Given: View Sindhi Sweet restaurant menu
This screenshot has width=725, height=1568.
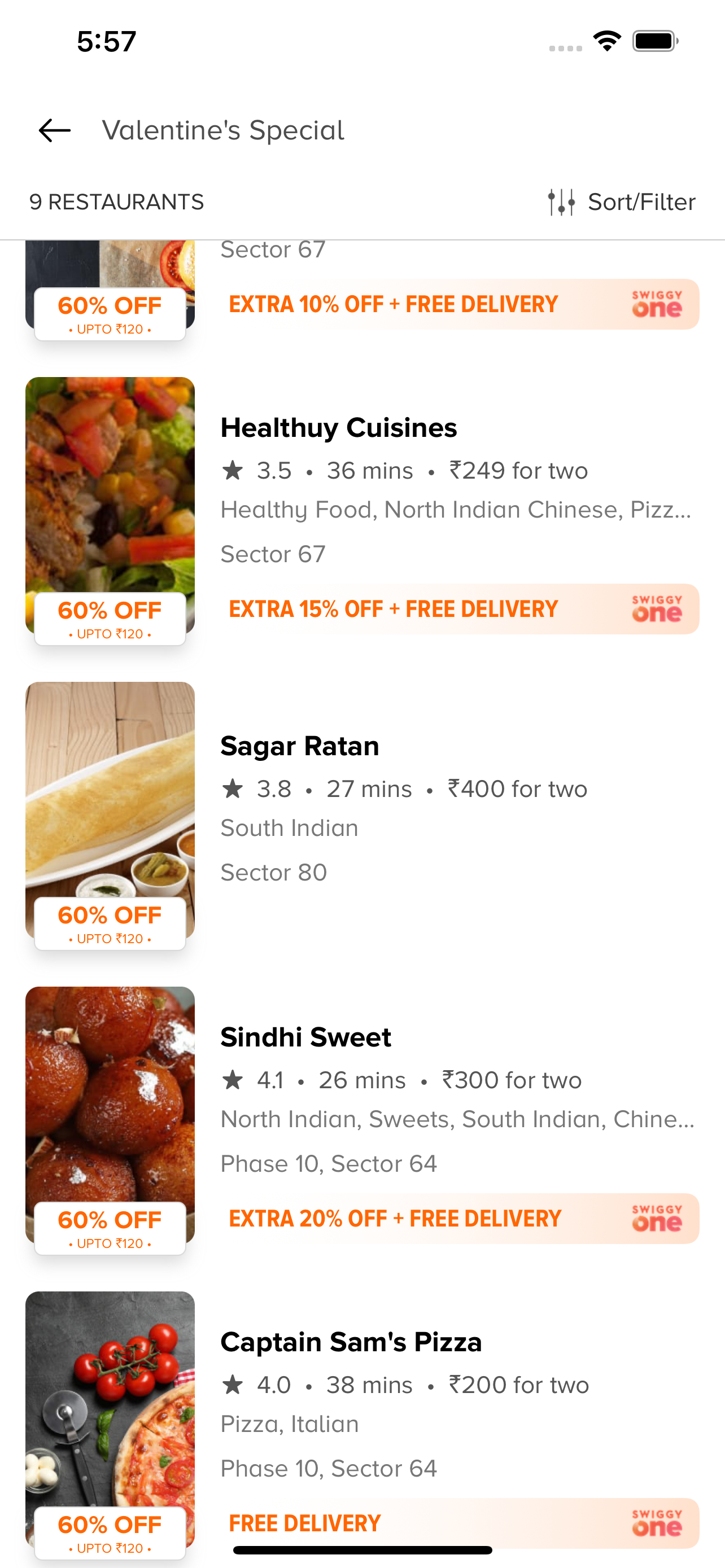Looking at the screenshot, I should coord(305,1037).
